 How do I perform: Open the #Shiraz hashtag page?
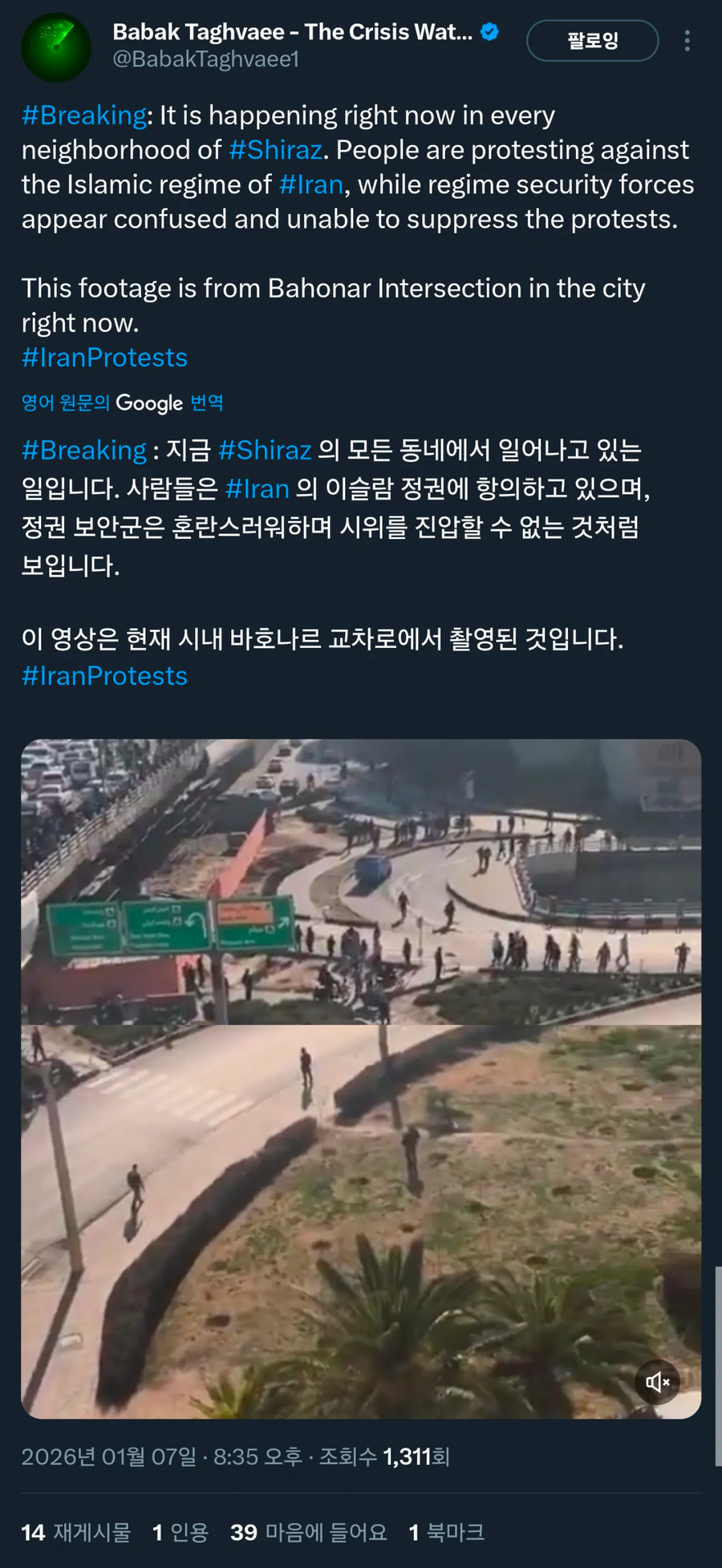pyautogui.click(x=275, y=150)
